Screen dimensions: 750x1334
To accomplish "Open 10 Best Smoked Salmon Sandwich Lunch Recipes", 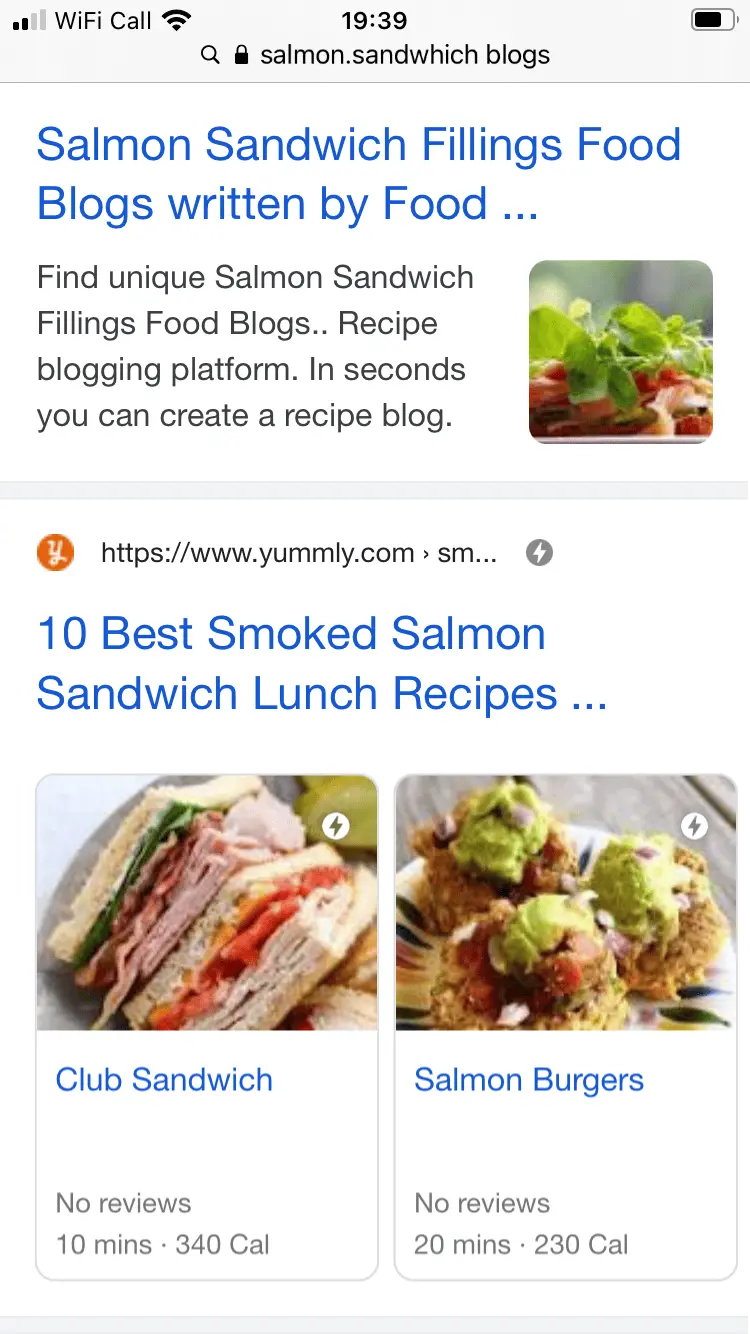I will click(x=321, y=663).
